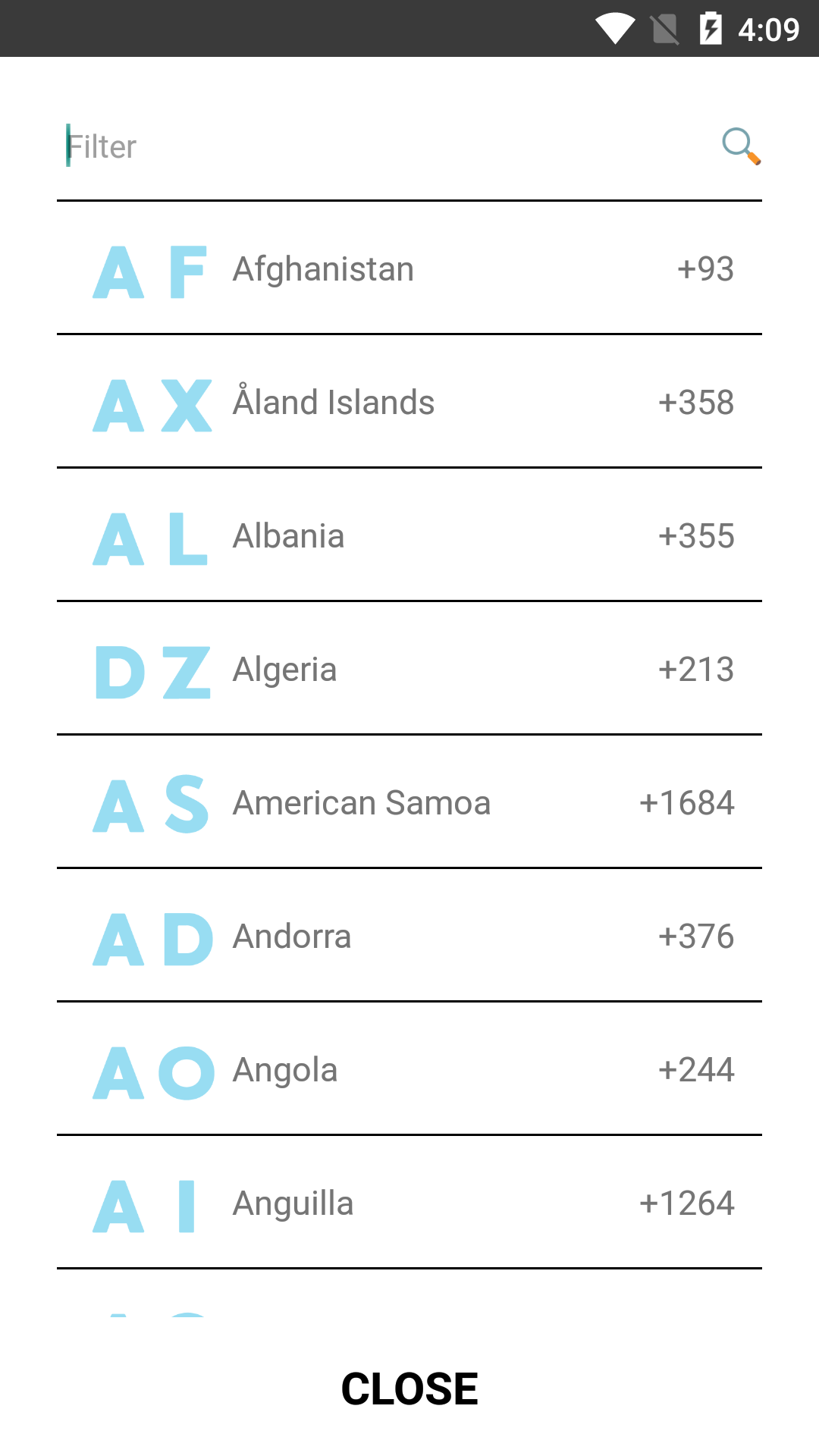The image size is (819, 1456).
Task: Pick Albania as the country
Action: 409,536
